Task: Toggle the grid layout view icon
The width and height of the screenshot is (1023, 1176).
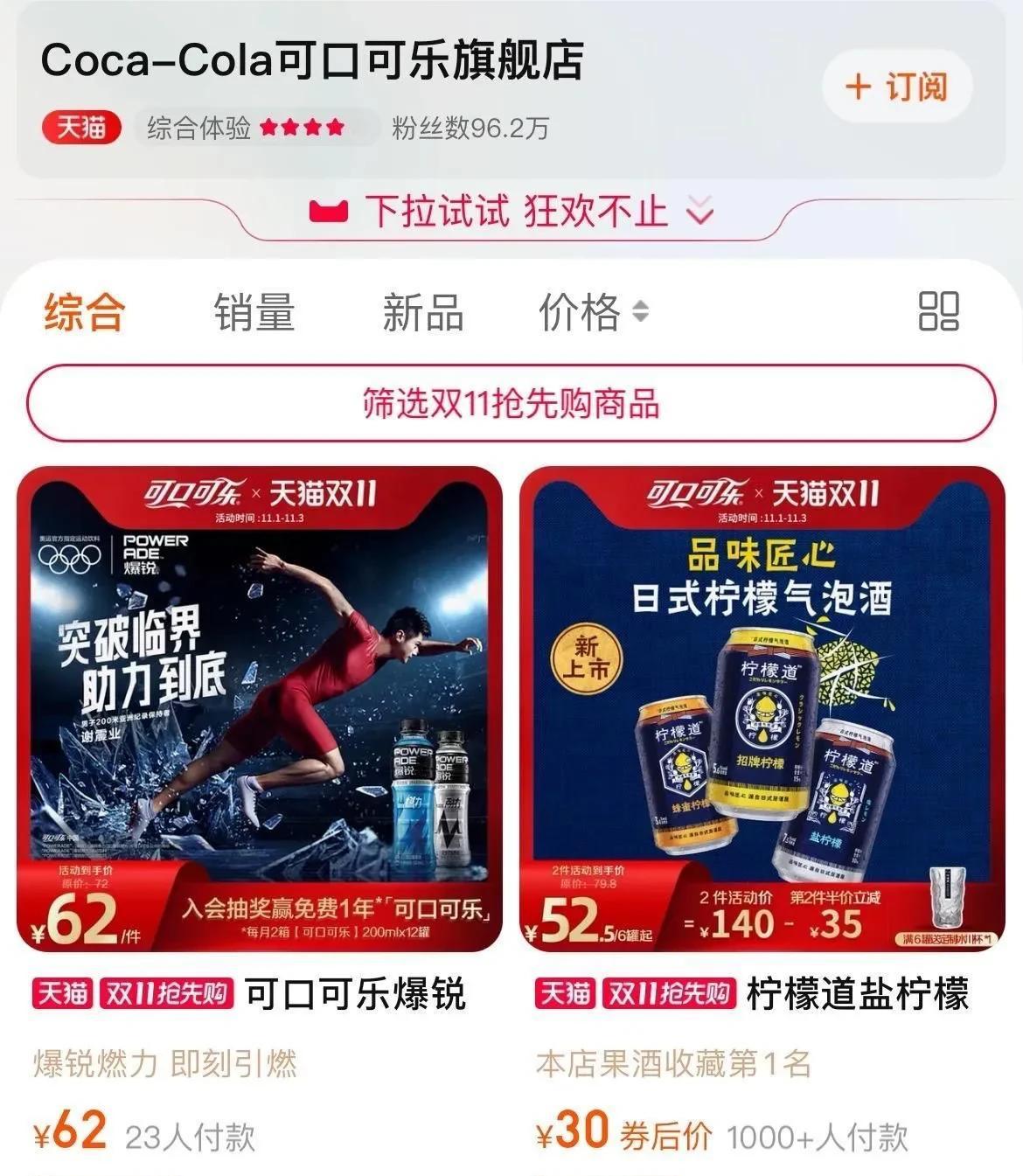Action: (938, 311)
